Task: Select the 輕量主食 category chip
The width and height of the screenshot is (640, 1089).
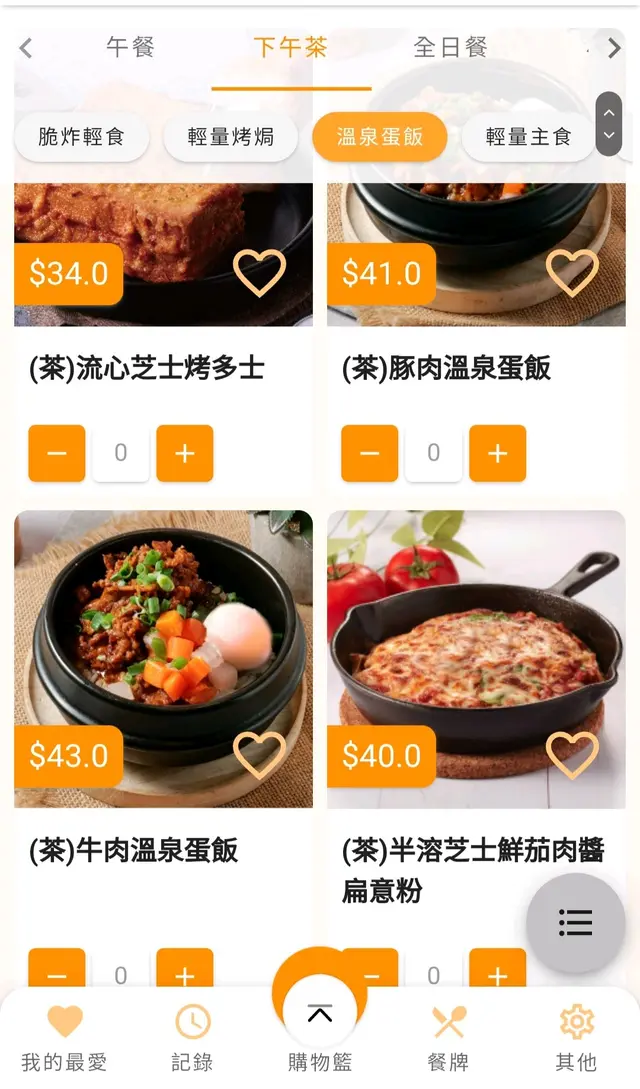Action: pyautogui.click(x=528, y=137)
